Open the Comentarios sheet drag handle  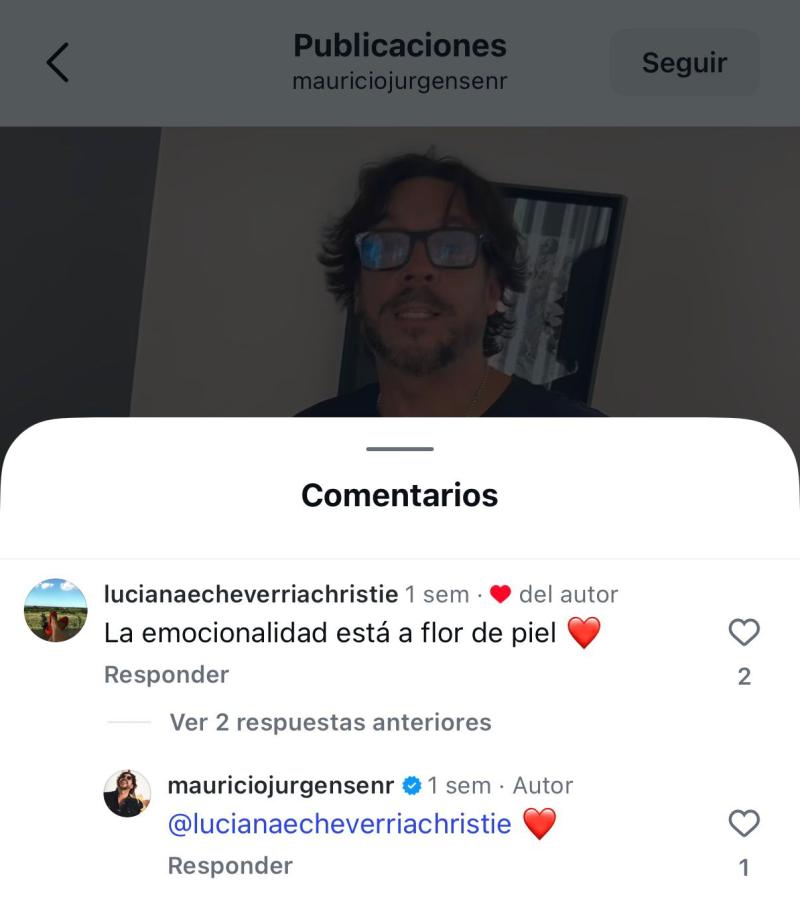pos(400,450)
